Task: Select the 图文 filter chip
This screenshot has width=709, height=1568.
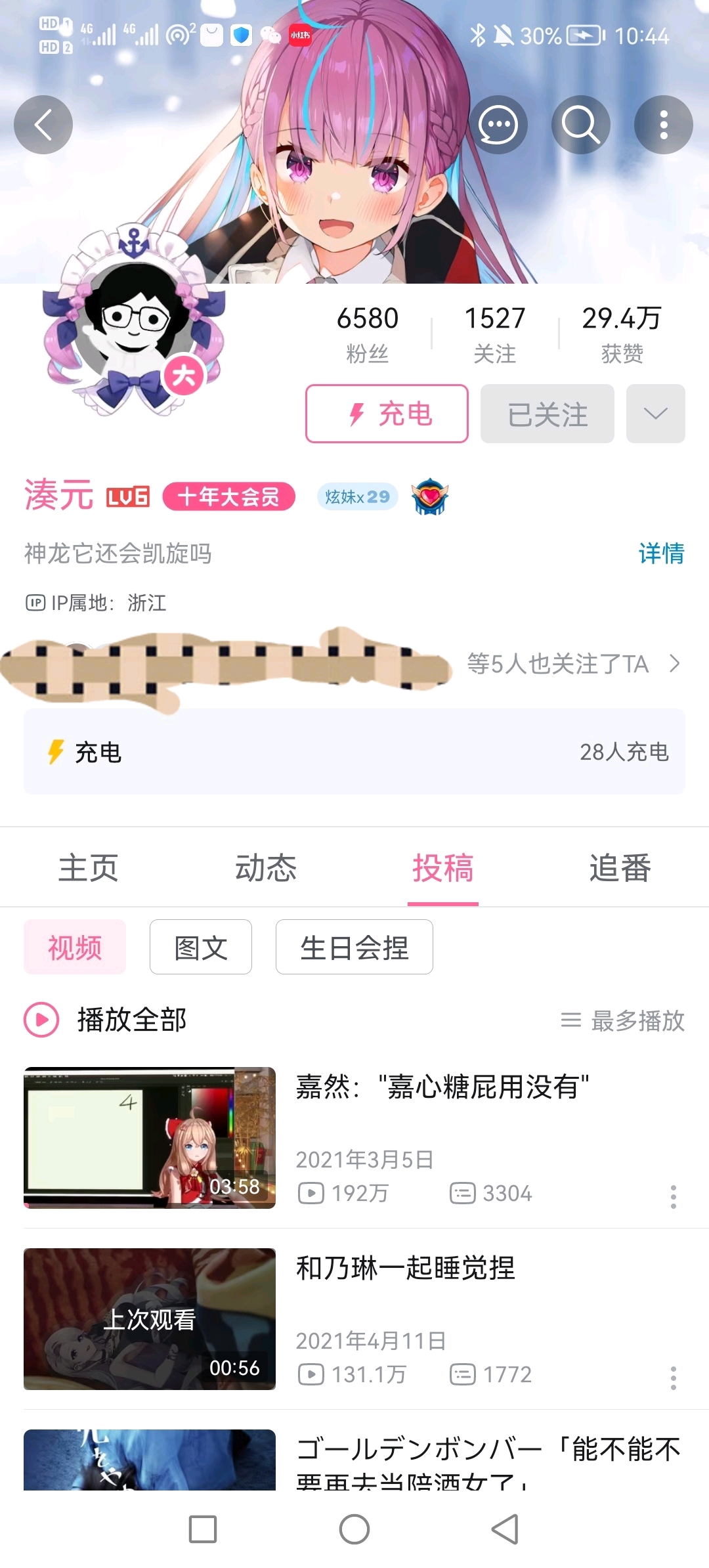Action: point(201,947)
